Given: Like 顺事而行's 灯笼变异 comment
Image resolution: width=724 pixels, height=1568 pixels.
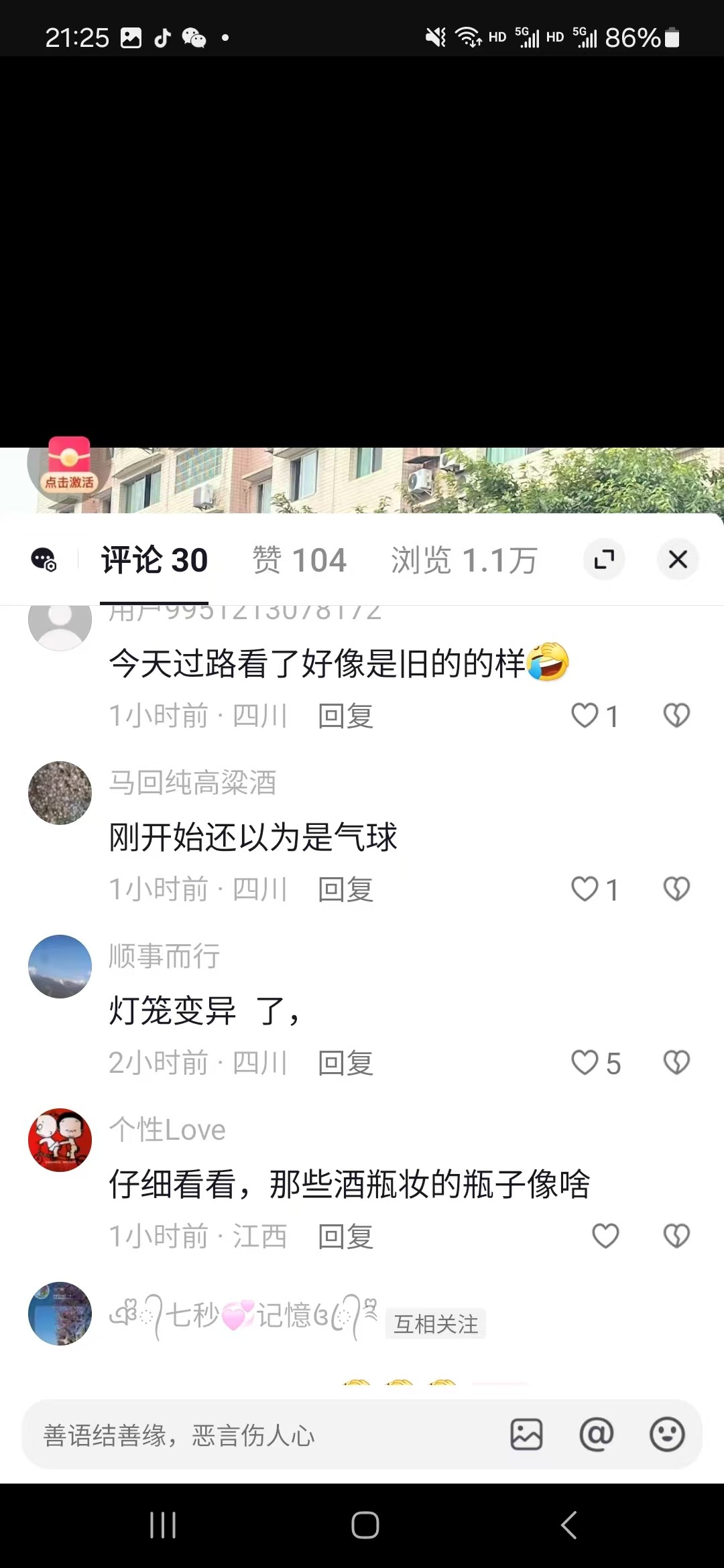Looking at the screenshot, I should (585, 1063).
